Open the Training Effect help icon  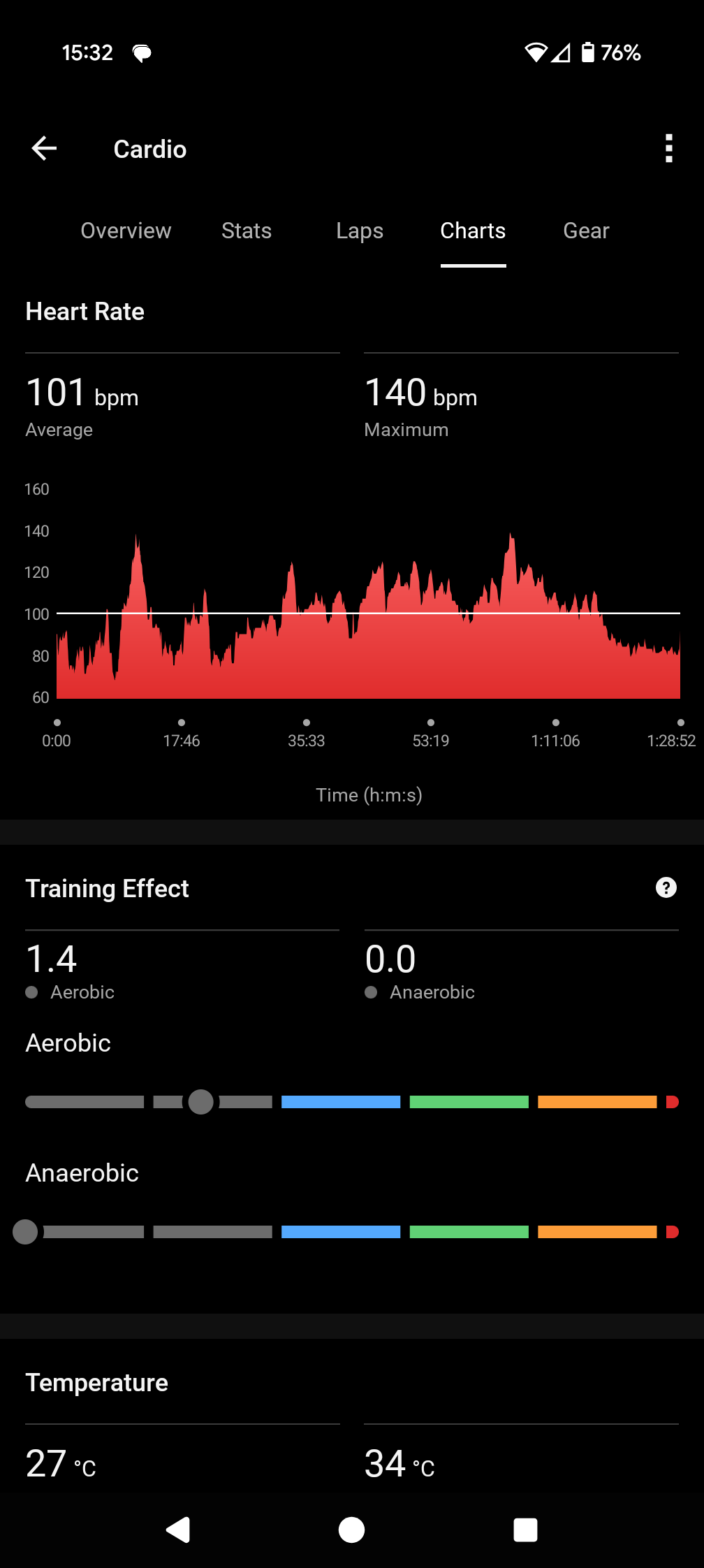[x=666, y=887]
